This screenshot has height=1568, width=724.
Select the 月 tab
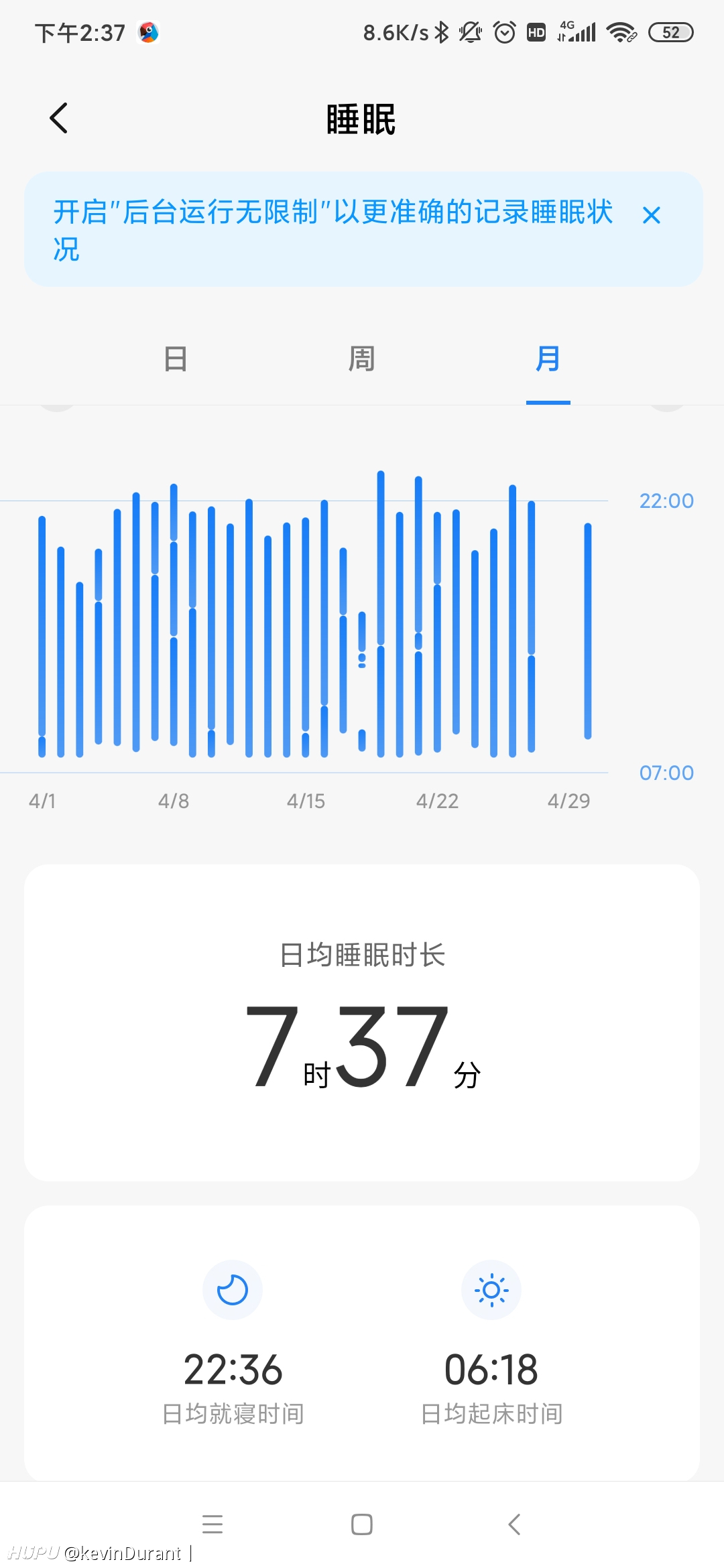coord(548,359)
